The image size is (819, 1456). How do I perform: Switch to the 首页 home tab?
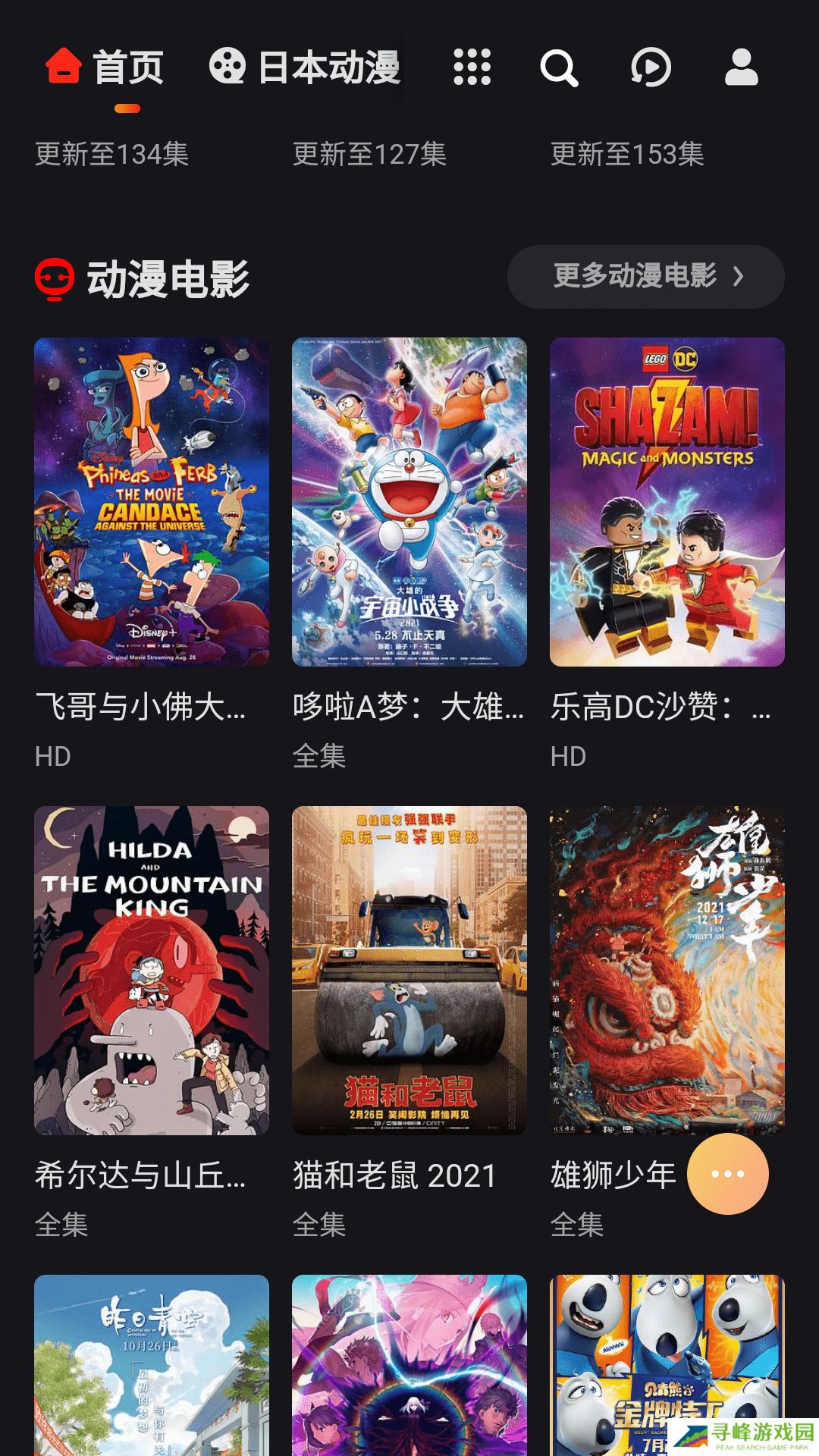click(x=105, y=67)
